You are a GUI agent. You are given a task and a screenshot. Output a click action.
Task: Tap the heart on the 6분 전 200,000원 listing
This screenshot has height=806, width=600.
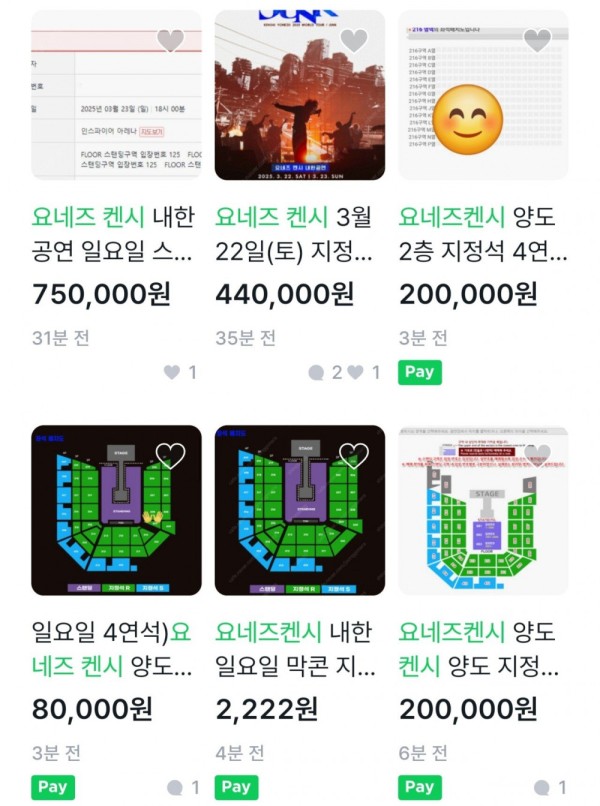538,456
